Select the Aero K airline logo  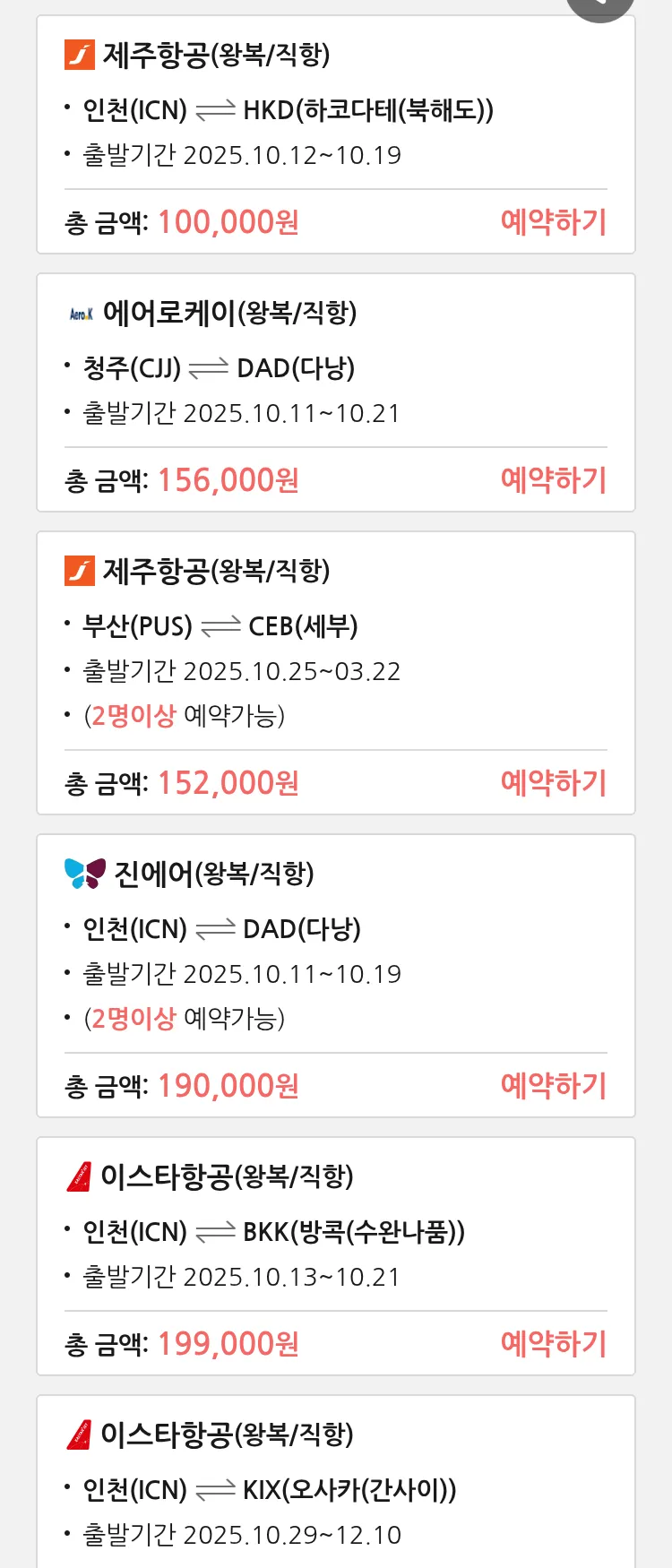(81, 314)
